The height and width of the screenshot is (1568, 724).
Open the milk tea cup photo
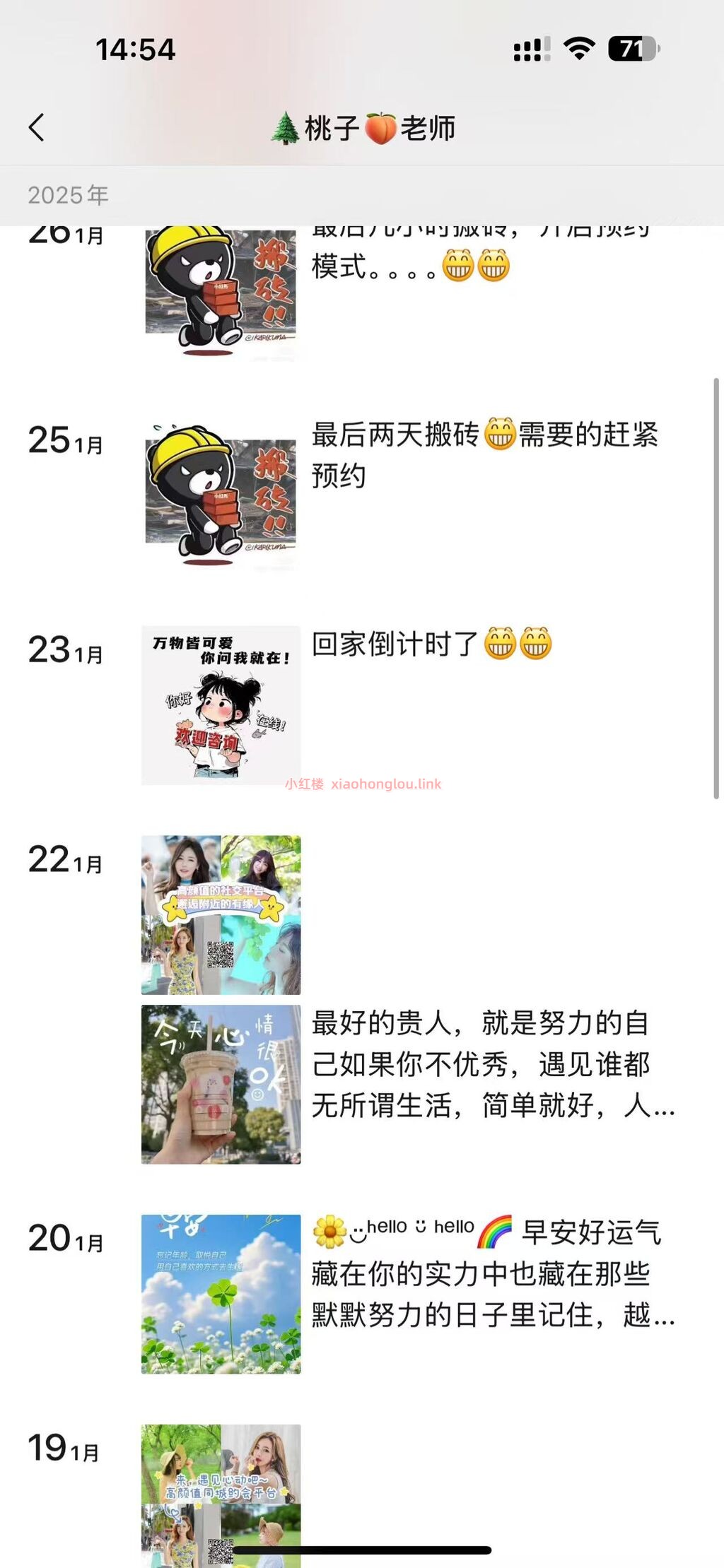(x=221, y=1084)
